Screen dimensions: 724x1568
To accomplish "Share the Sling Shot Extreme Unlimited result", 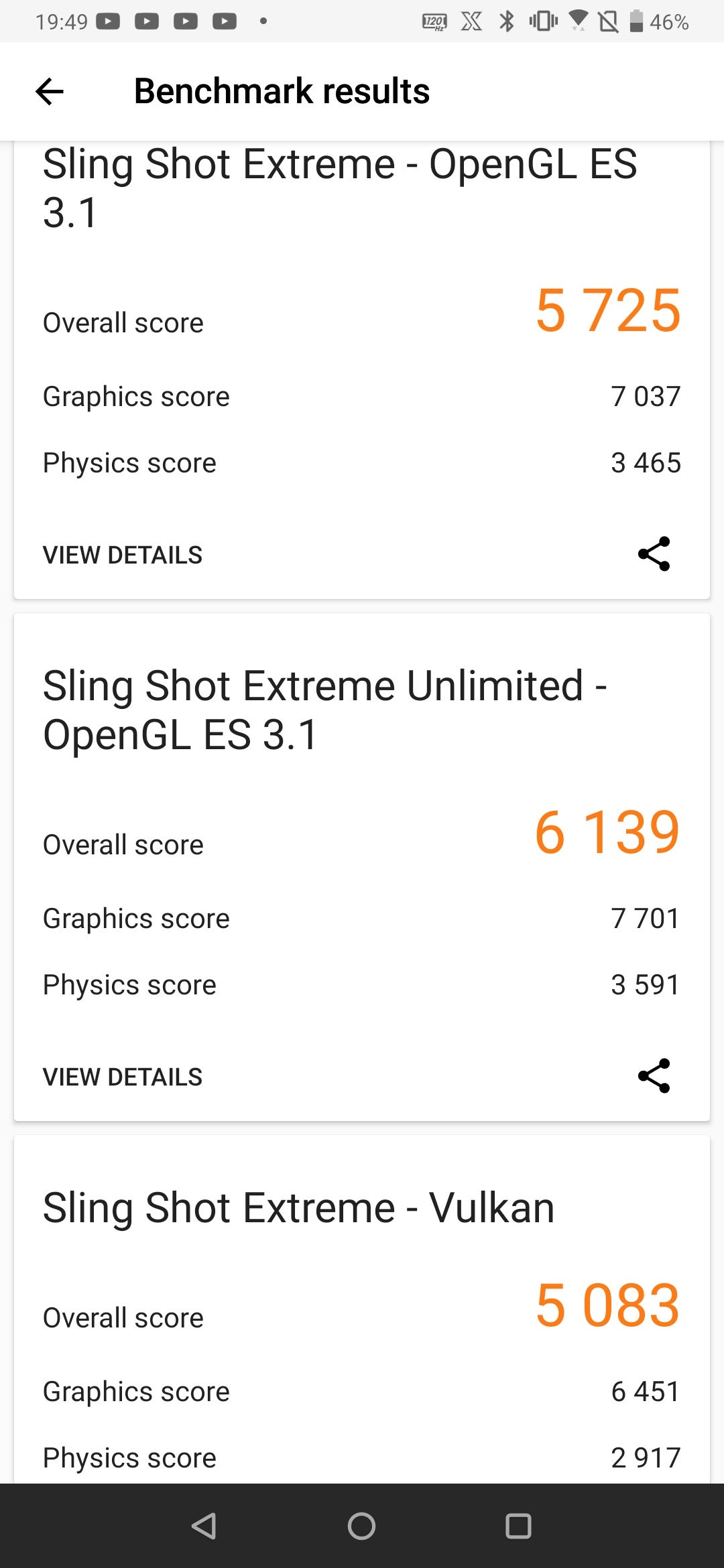I will (654, 1075).
